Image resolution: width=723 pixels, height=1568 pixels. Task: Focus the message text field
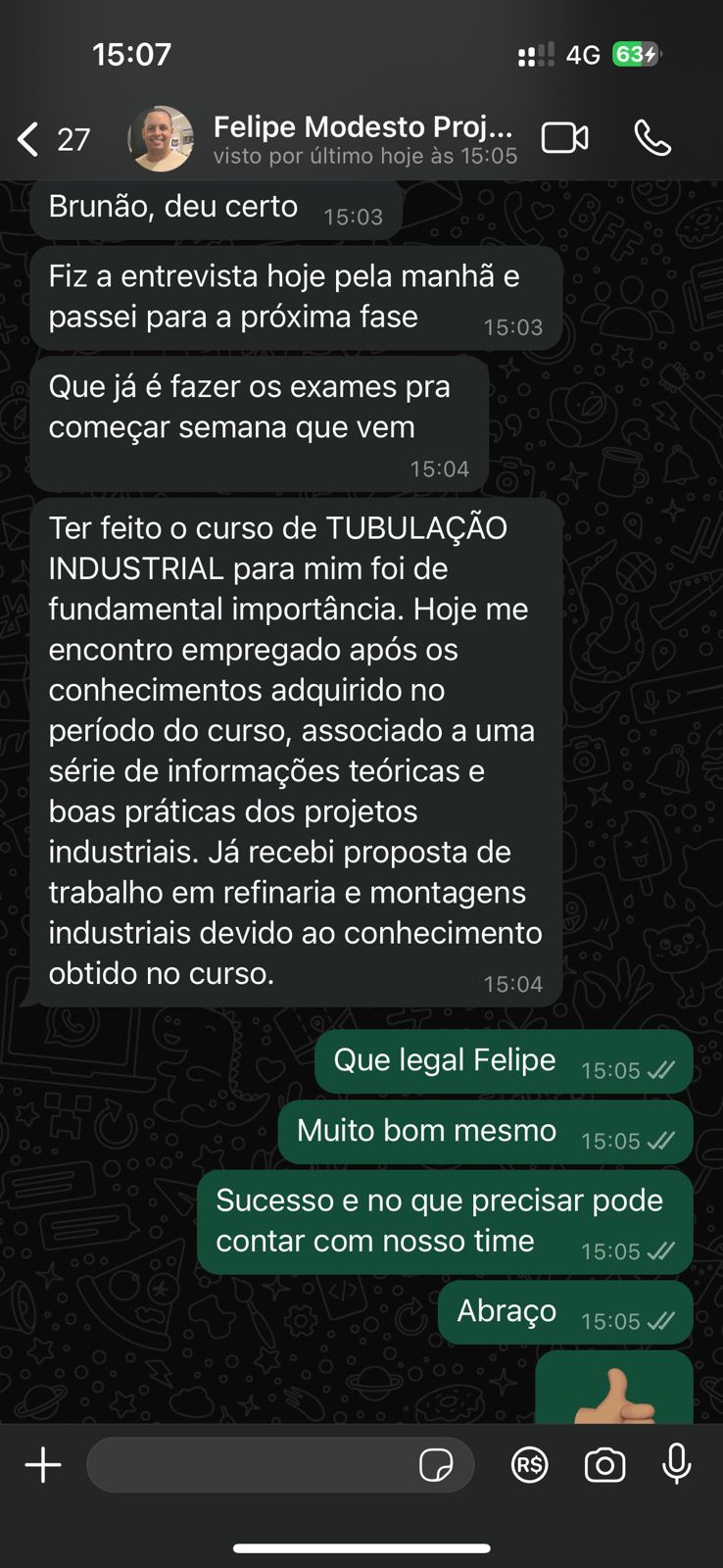[250, 1465]
